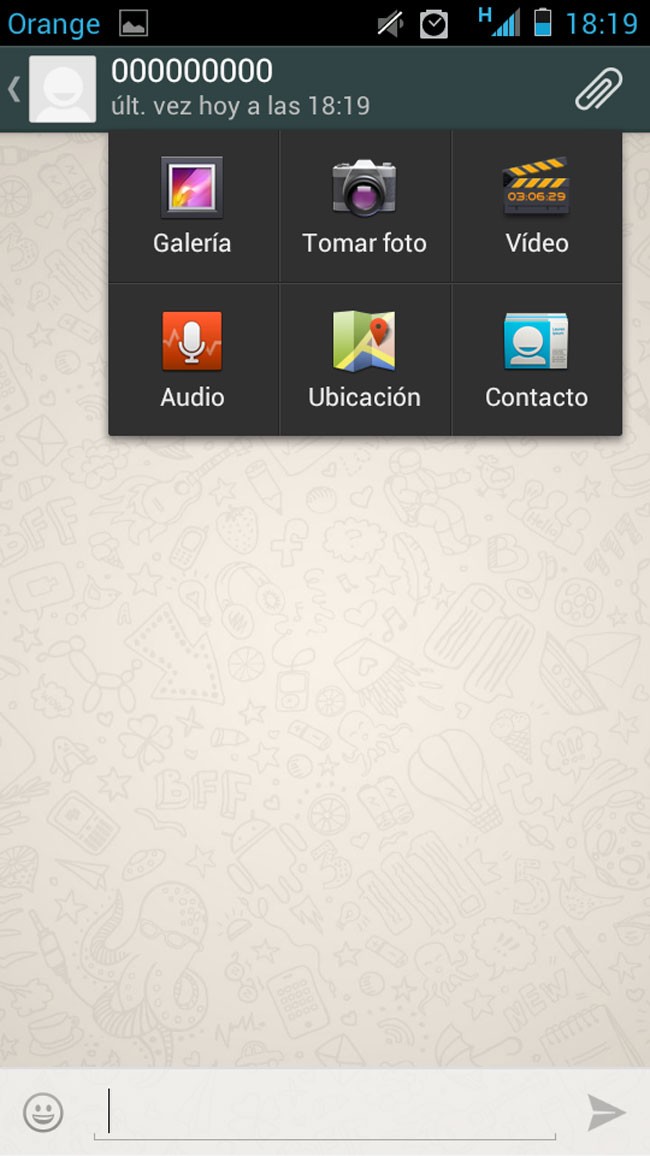Image resolution: width=650 pixels, height=1156 pixels.
Task: Open contact 000000000 profile from header
Action: tap(190, 86)
